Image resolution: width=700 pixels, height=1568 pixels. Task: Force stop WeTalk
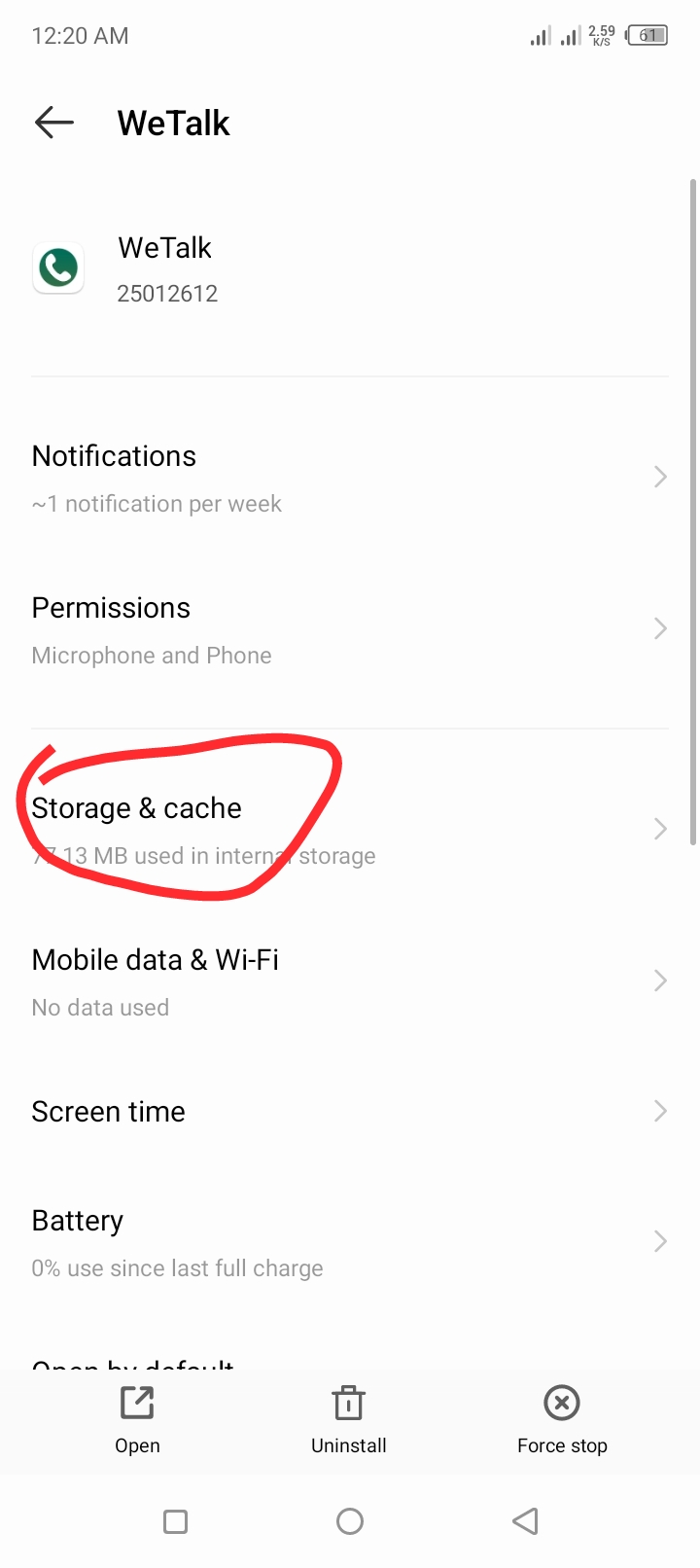(x=562, y=1421)
